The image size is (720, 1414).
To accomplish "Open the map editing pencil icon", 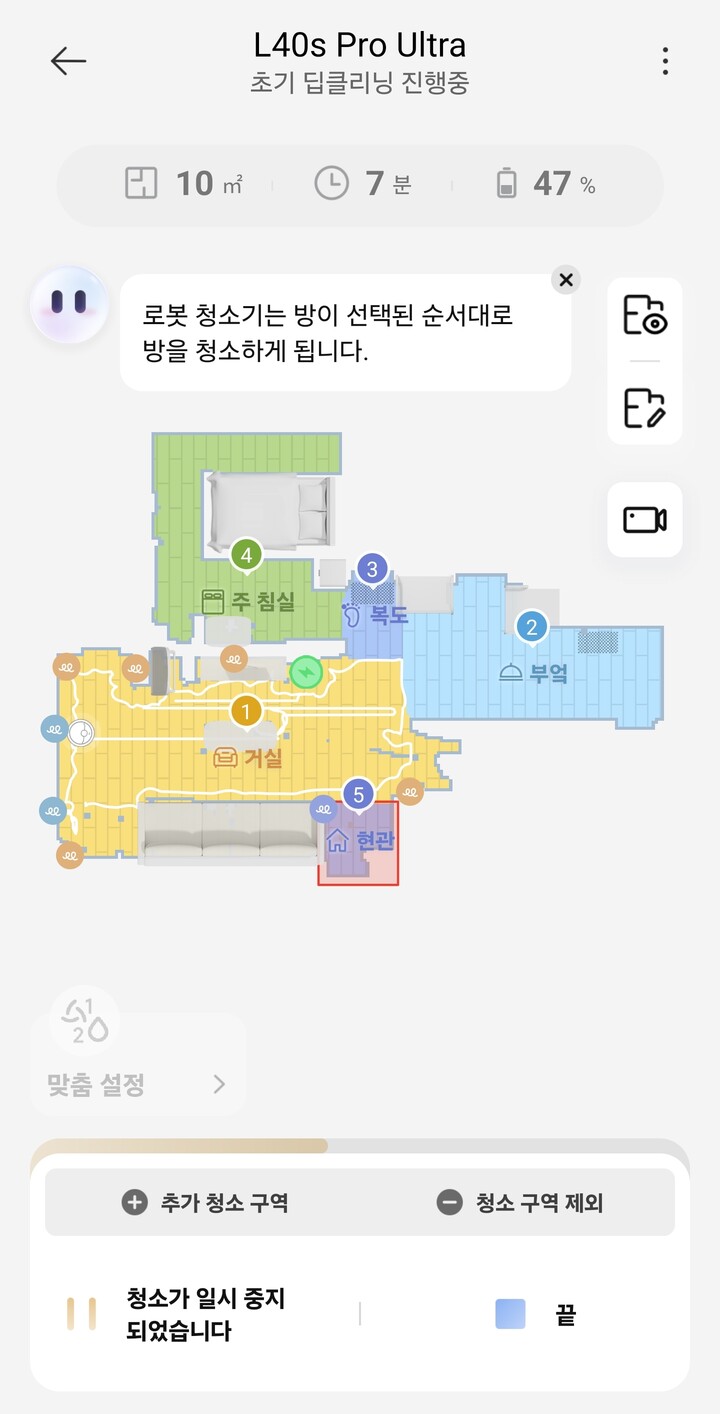I will point(644,409).
